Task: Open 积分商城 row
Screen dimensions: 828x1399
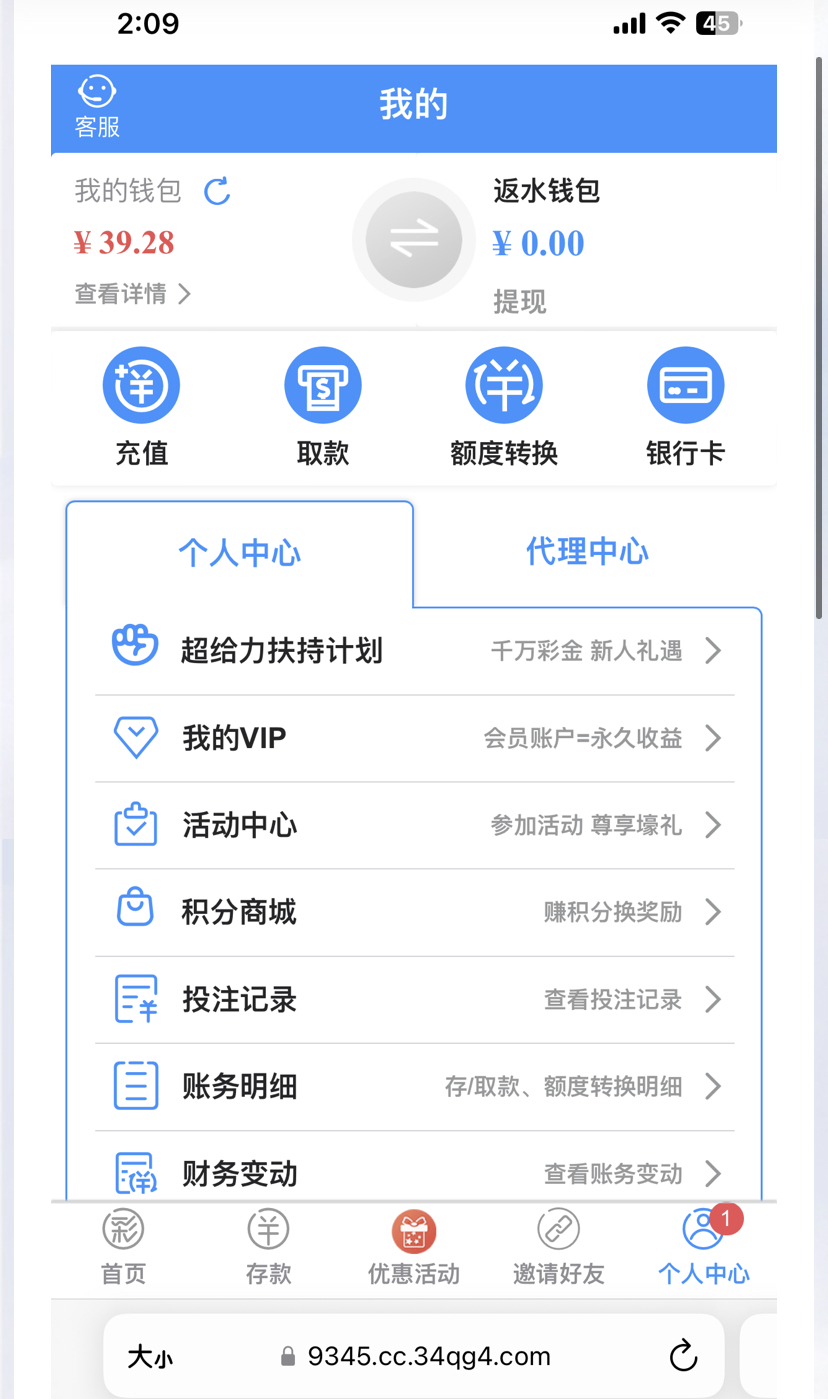Action: pyautogui.click(x=415, y=912)
